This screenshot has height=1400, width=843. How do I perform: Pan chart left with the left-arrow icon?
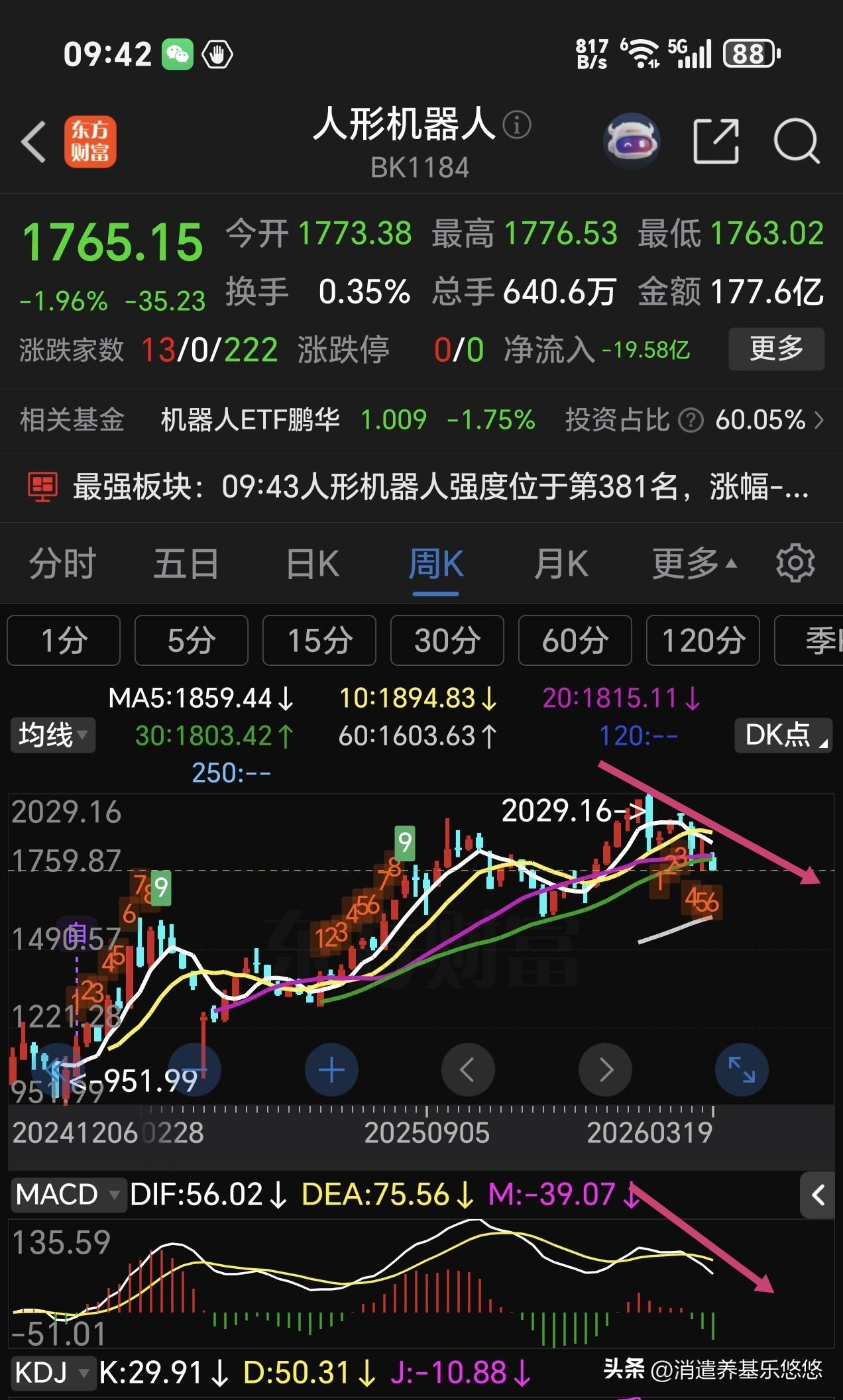(468, 1069)
